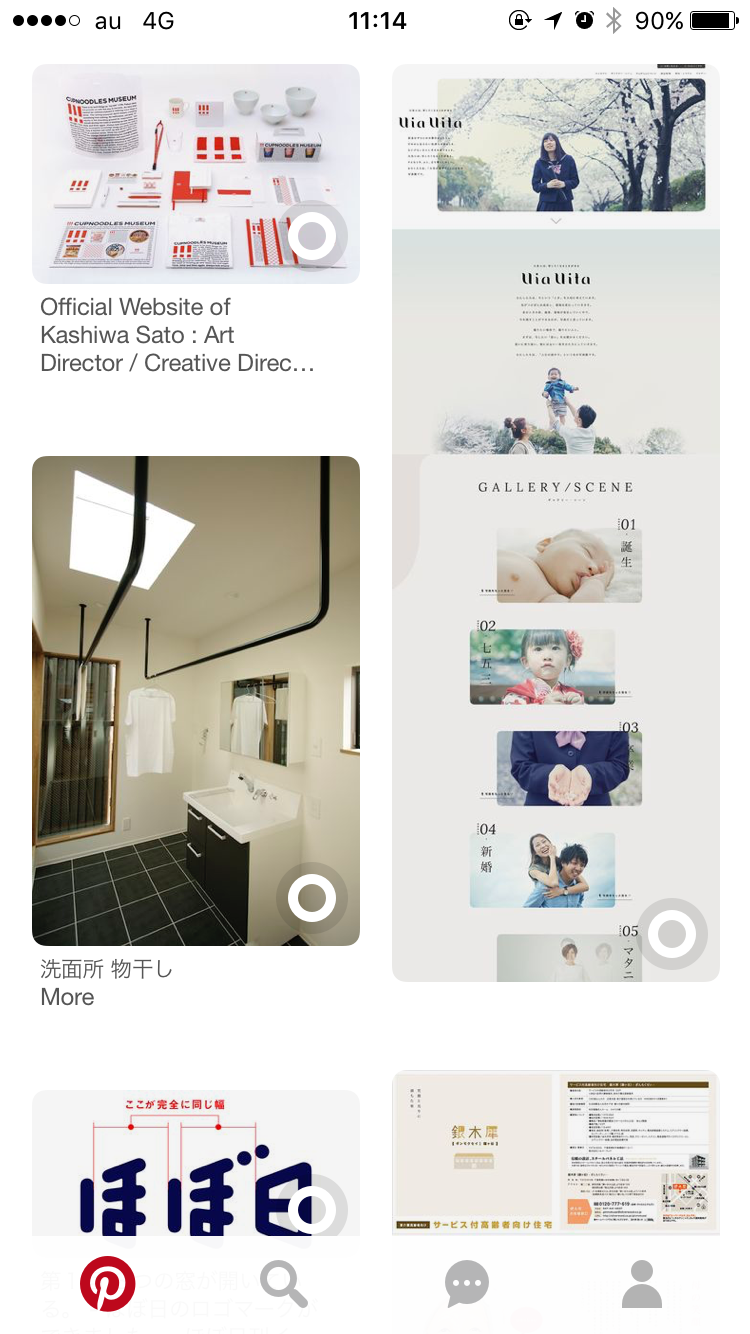Tap the circle button on the Cupnoodles pin
The image size is (750, 1334).
point(313,236)
